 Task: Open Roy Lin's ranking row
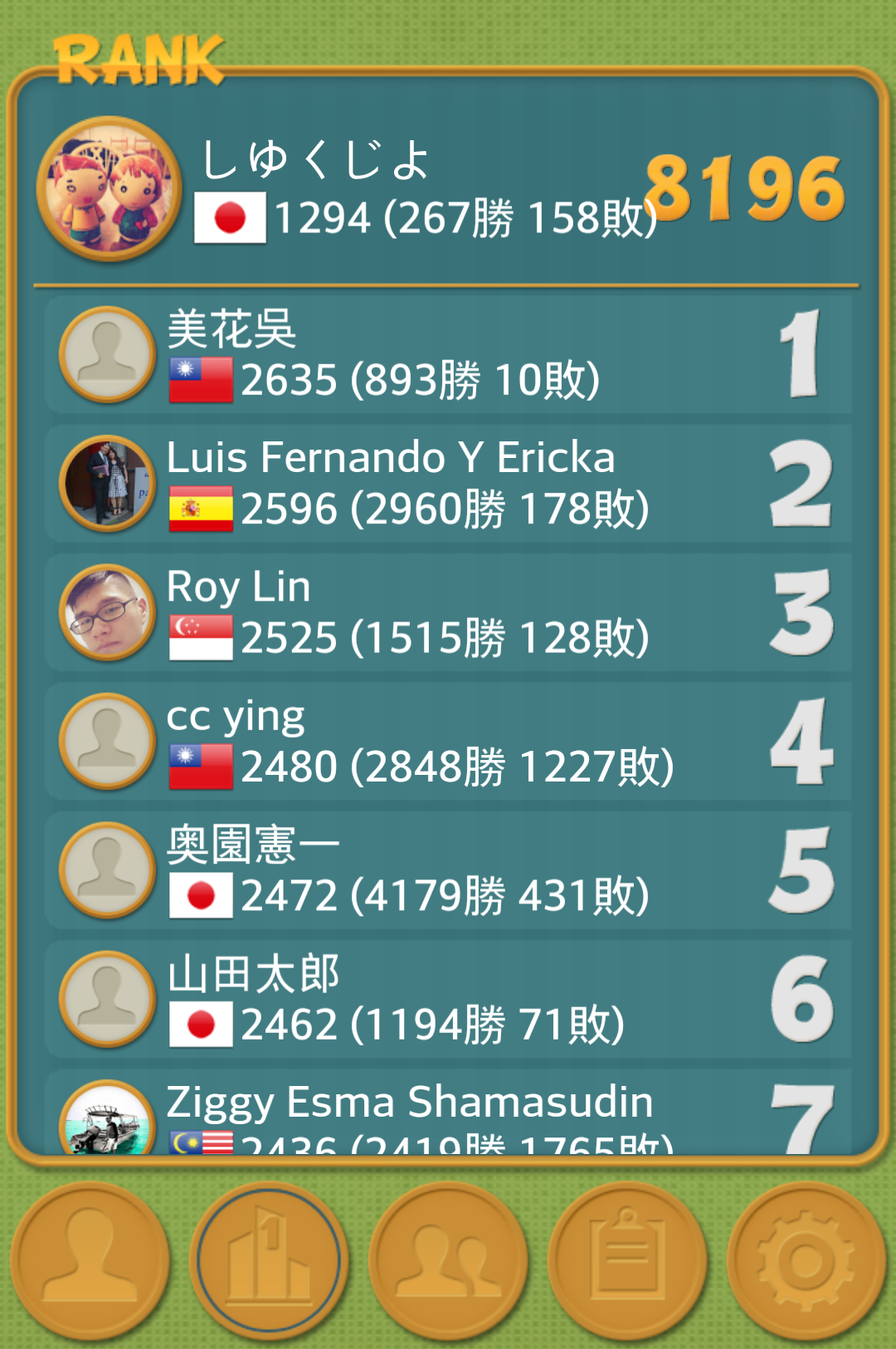(x=448, y=613)
